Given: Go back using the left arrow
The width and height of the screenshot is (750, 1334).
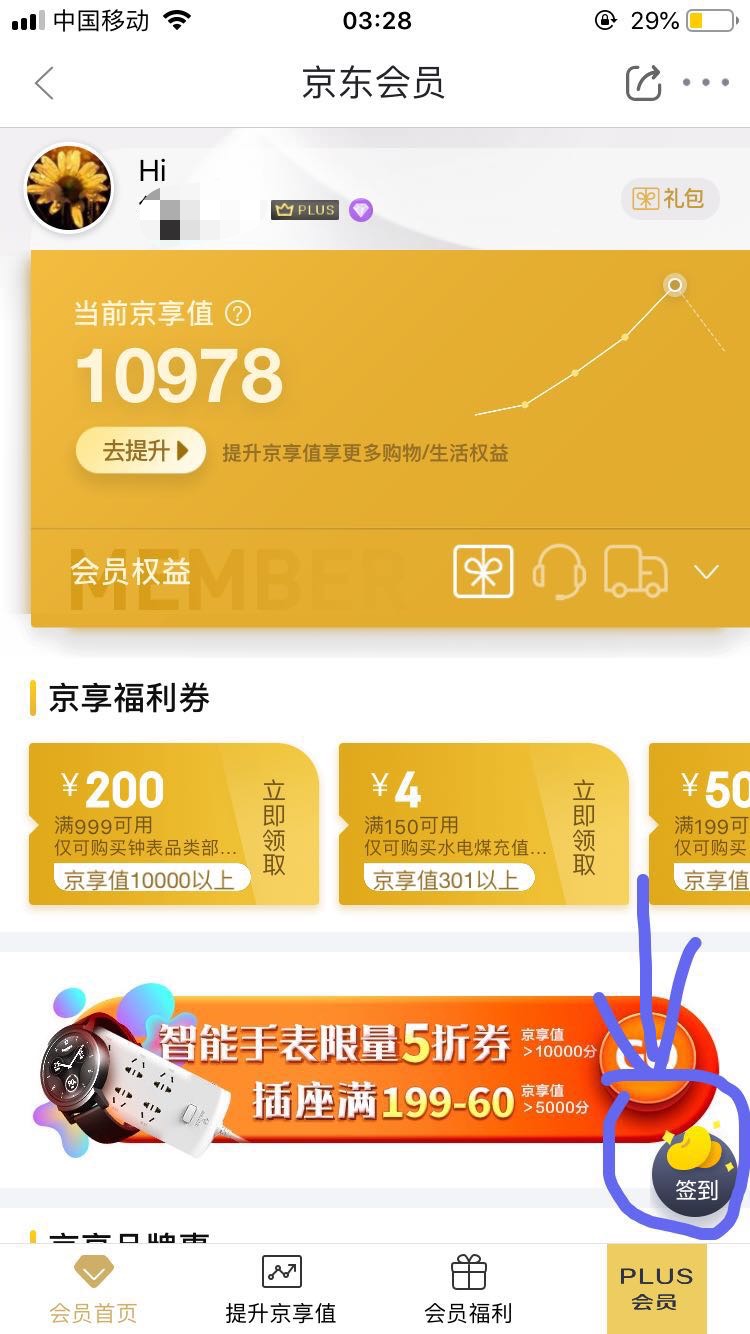Looking at the screenshot, I should (43, 83).
